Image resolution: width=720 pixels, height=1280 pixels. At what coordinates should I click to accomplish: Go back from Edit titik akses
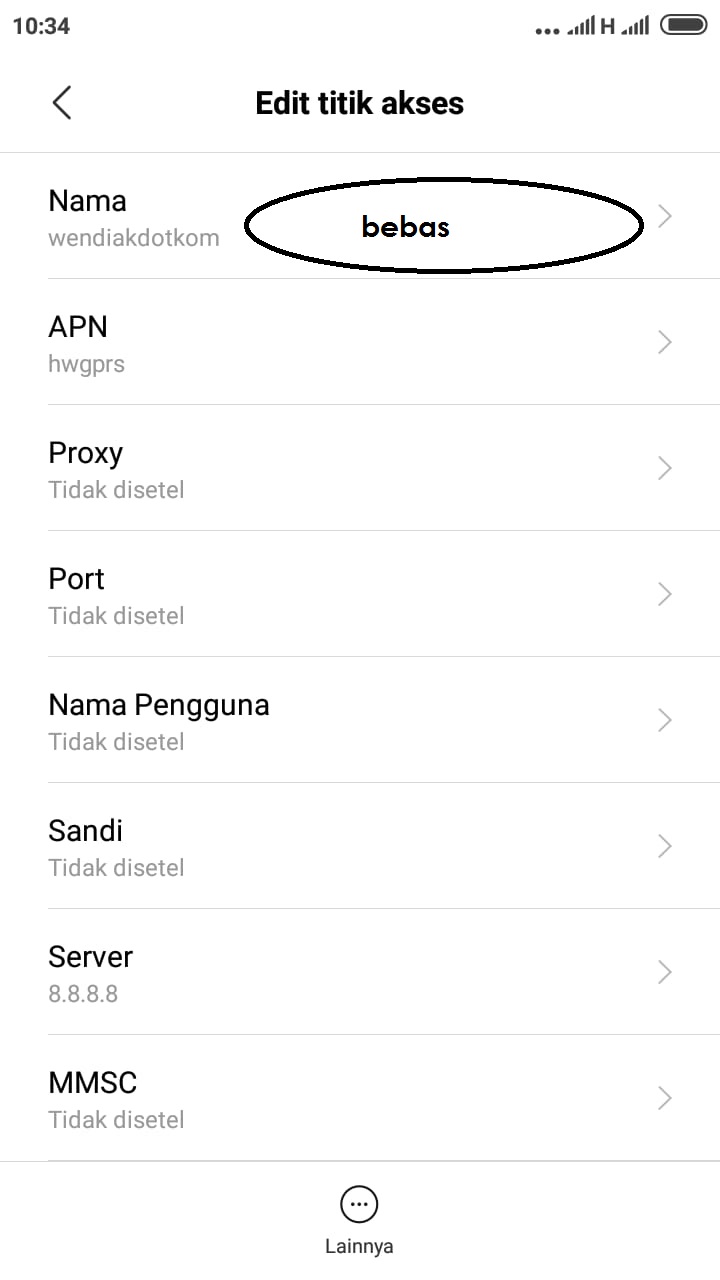pos(62,103)
